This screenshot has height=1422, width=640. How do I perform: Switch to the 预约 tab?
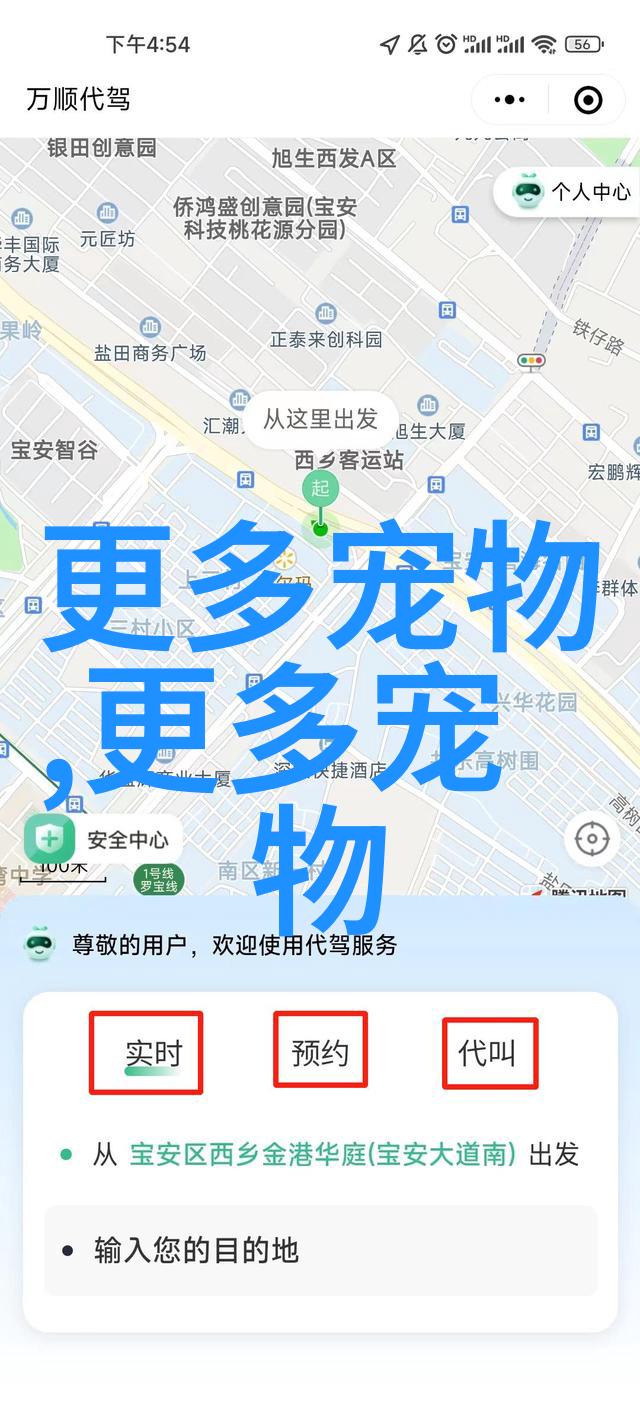point(320,1050)
